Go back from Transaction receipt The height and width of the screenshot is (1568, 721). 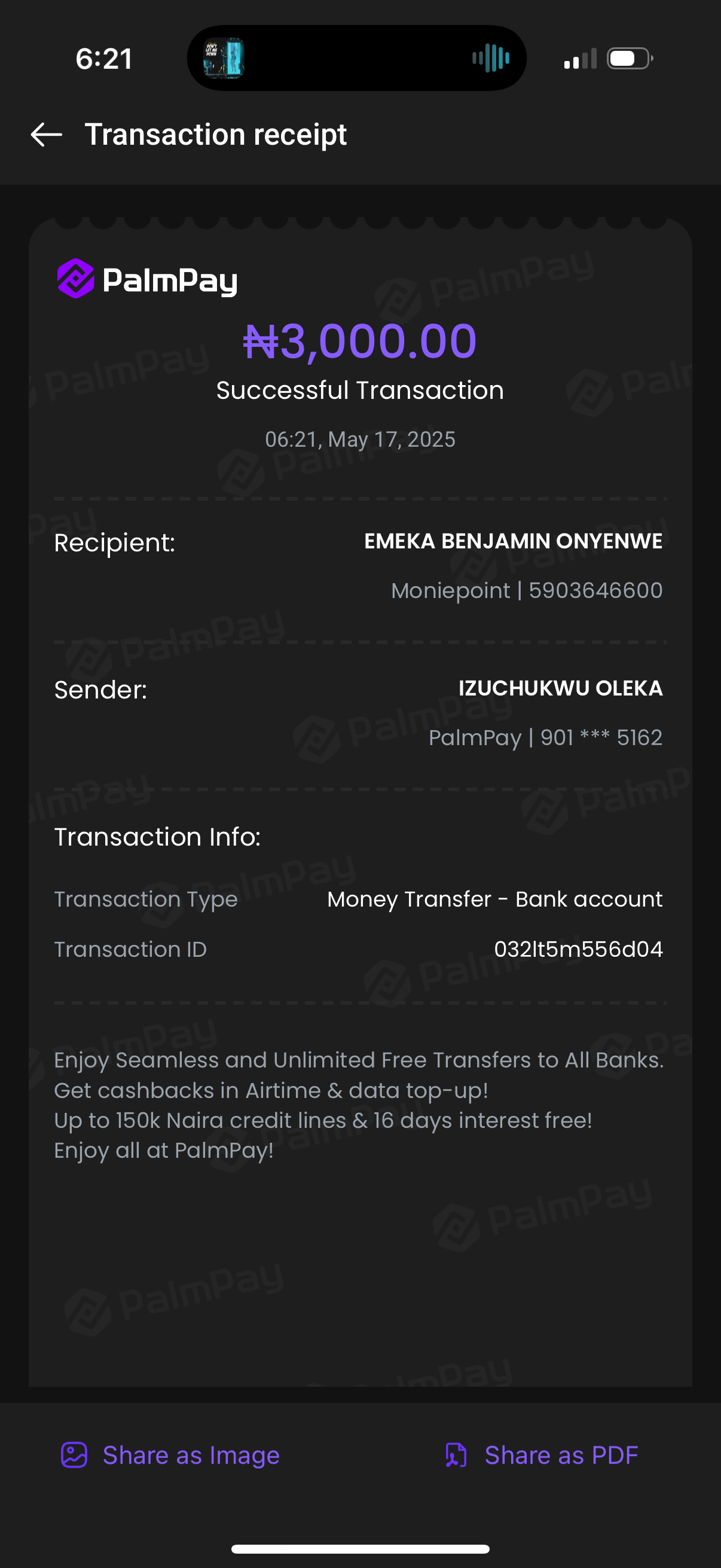[x=46, y=135]
